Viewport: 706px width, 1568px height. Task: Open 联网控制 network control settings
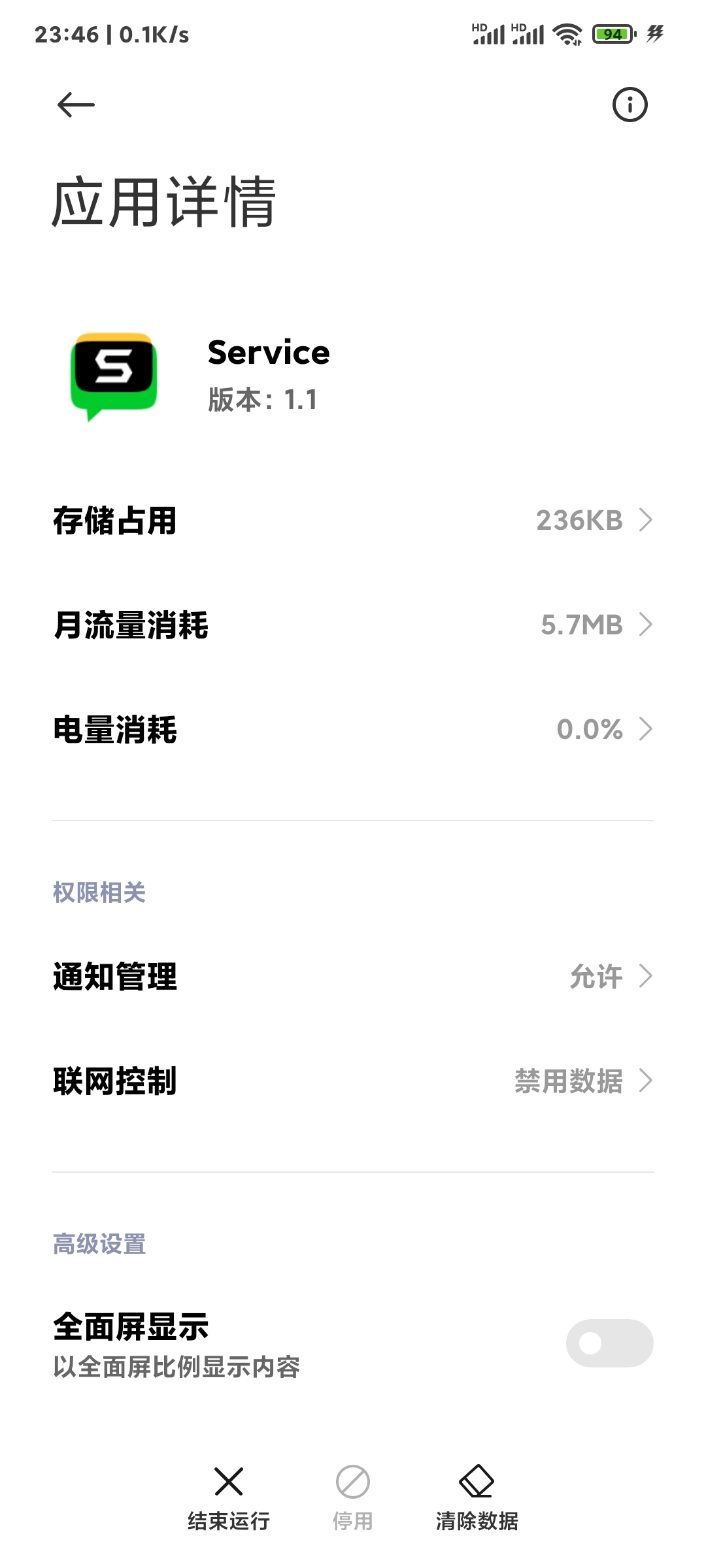(x=353, y=1081)
